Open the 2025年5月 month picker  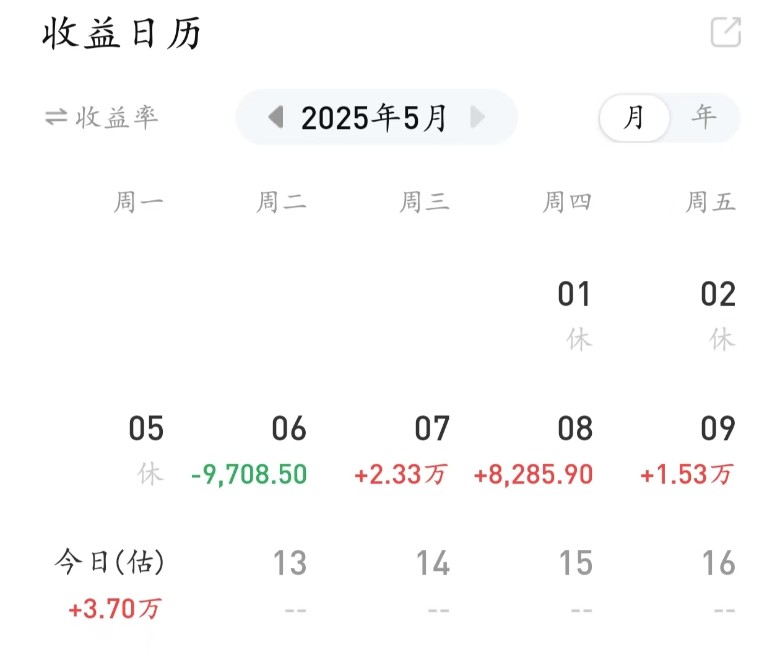click(375, 118)
